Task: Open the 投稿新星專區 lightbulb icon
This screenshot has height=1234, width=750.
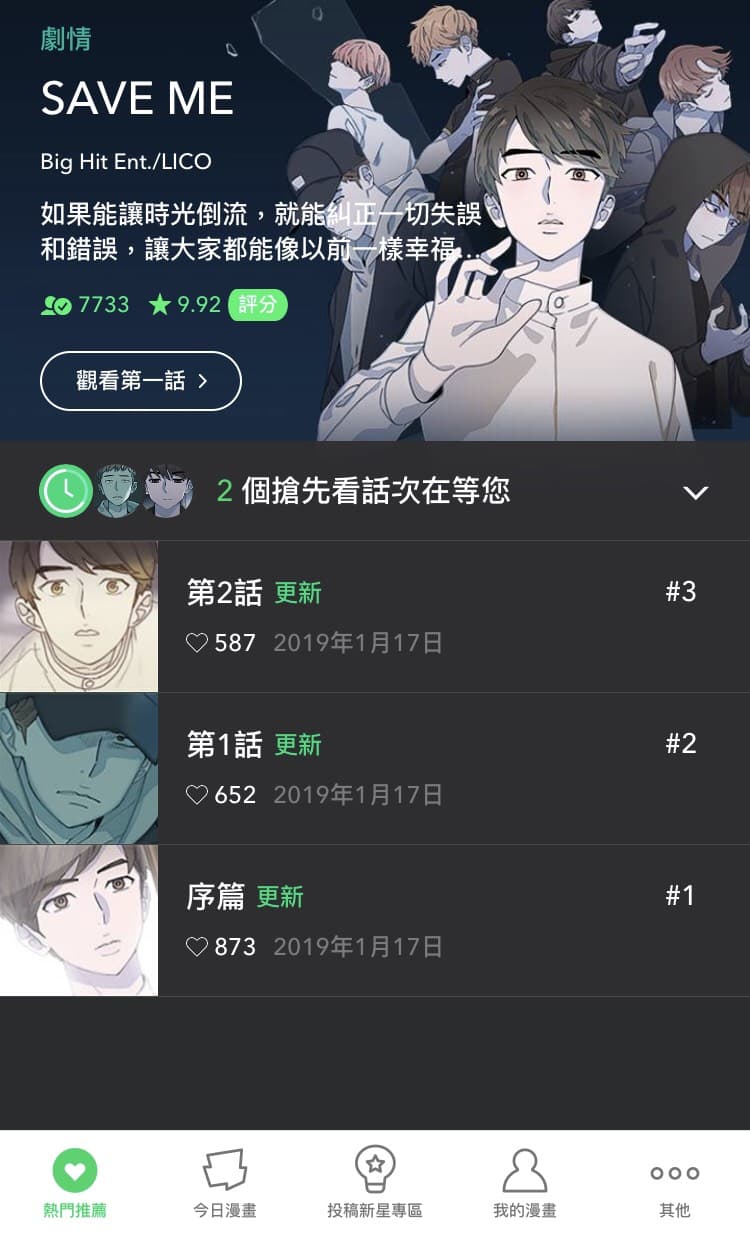Action: (x=374, y=1168)
